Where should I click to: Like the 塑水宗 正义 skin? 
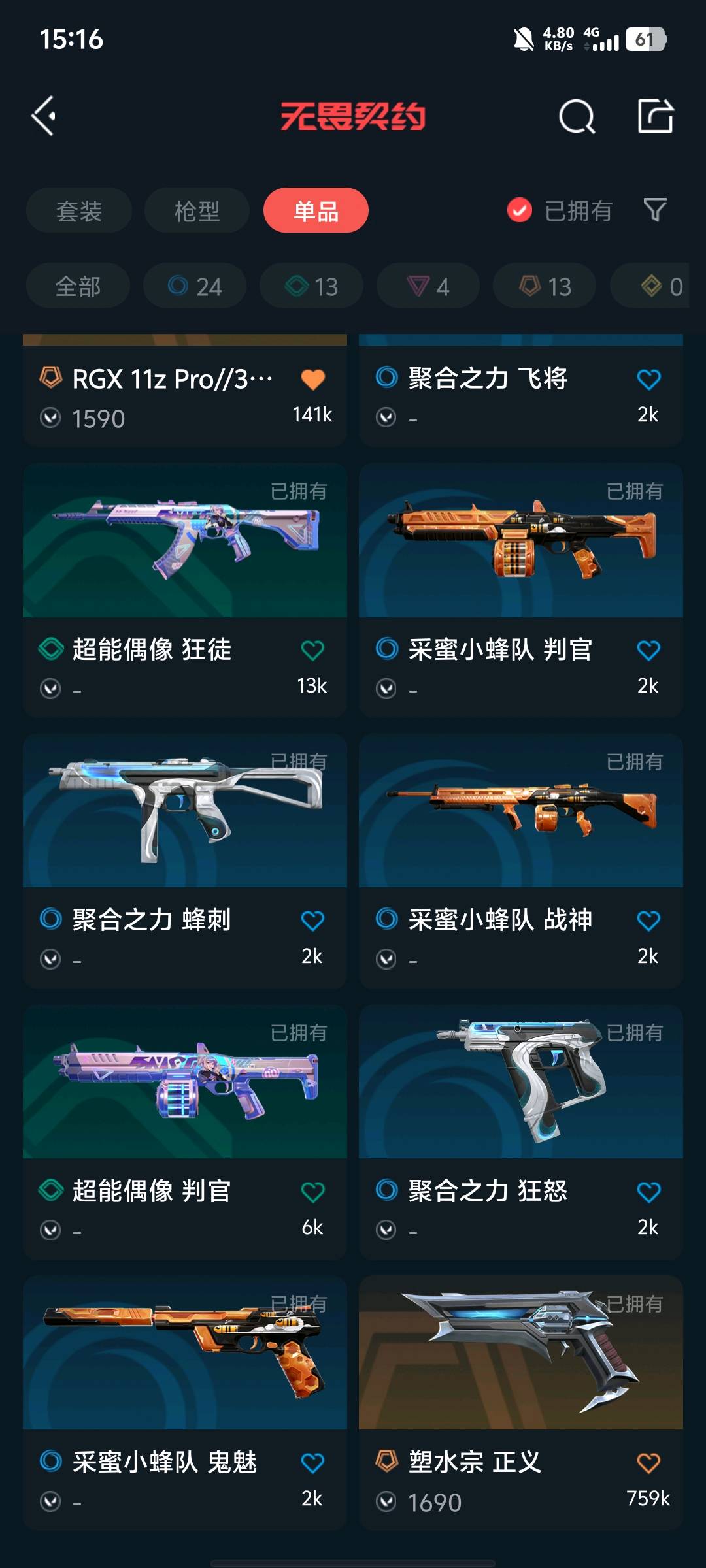648,1463
